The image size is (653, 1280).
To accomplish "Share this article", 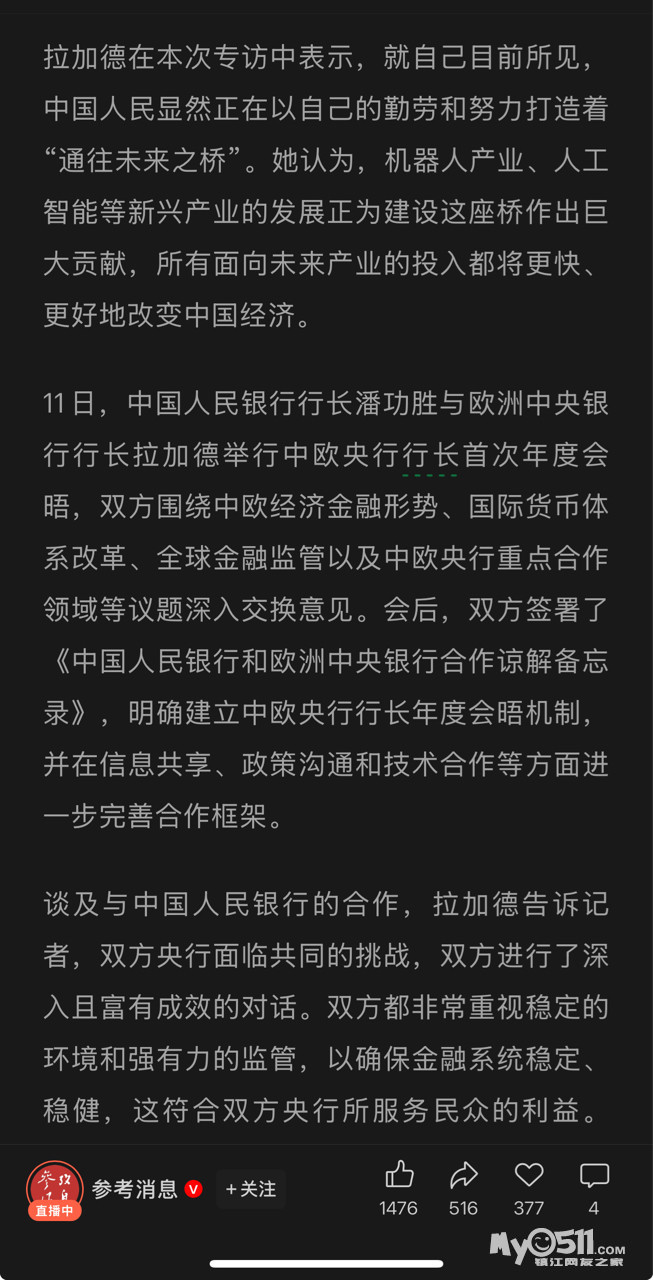I will tap(464, 1175).
